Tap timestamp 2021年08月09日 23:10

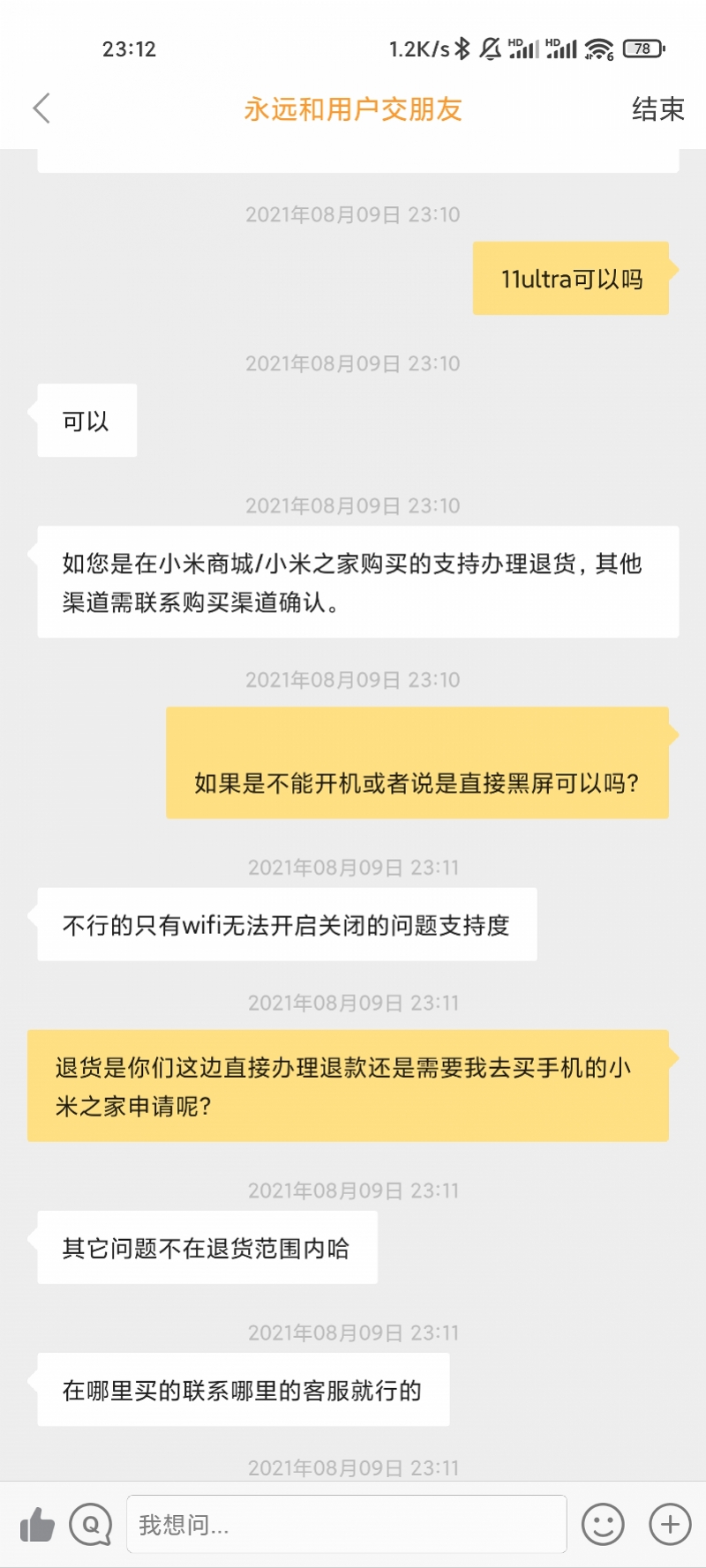pos(353,214)
